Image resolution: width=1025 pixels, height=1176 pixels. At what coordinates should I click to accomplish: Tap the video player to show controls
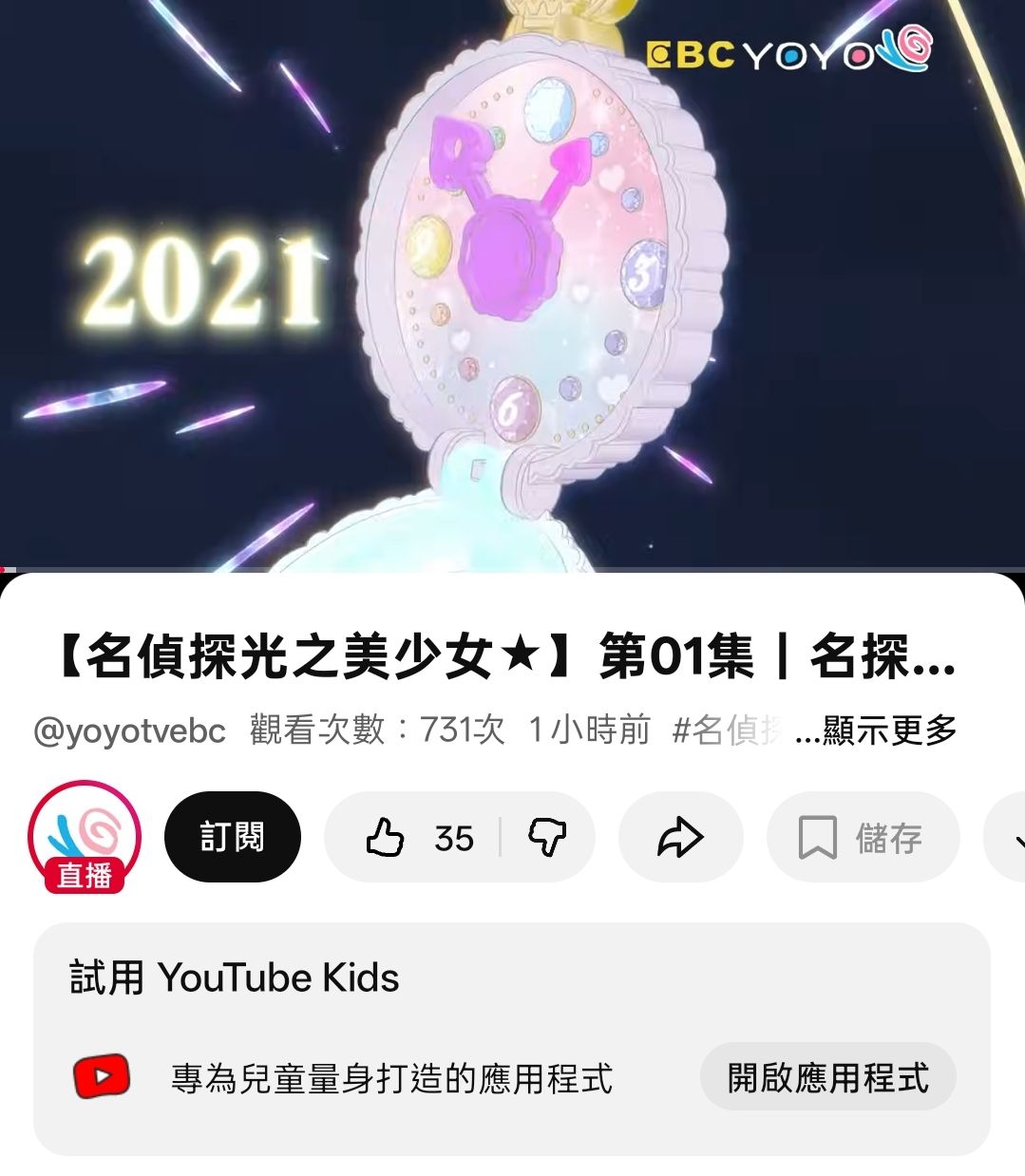(513, 285)
